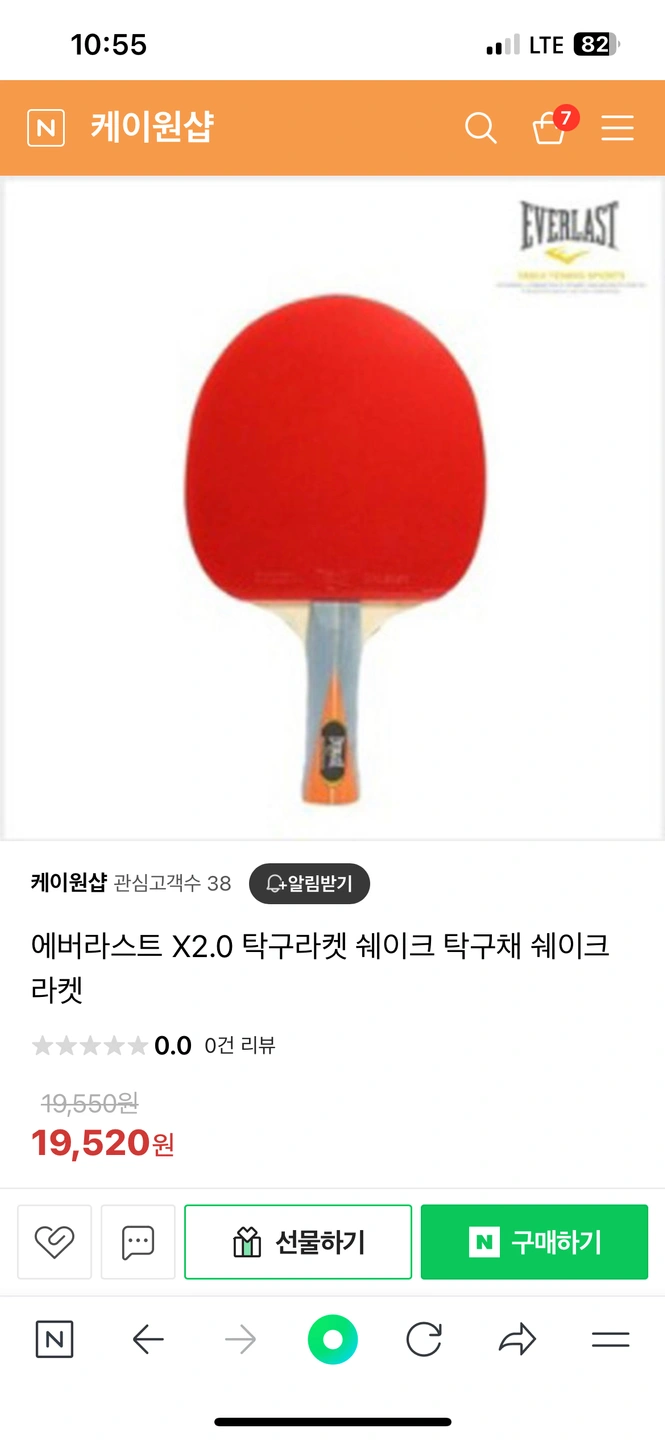Screen dimensions: 665x1440
Task: Add this racket to the wishlist
Action: tap(54, 1242)
